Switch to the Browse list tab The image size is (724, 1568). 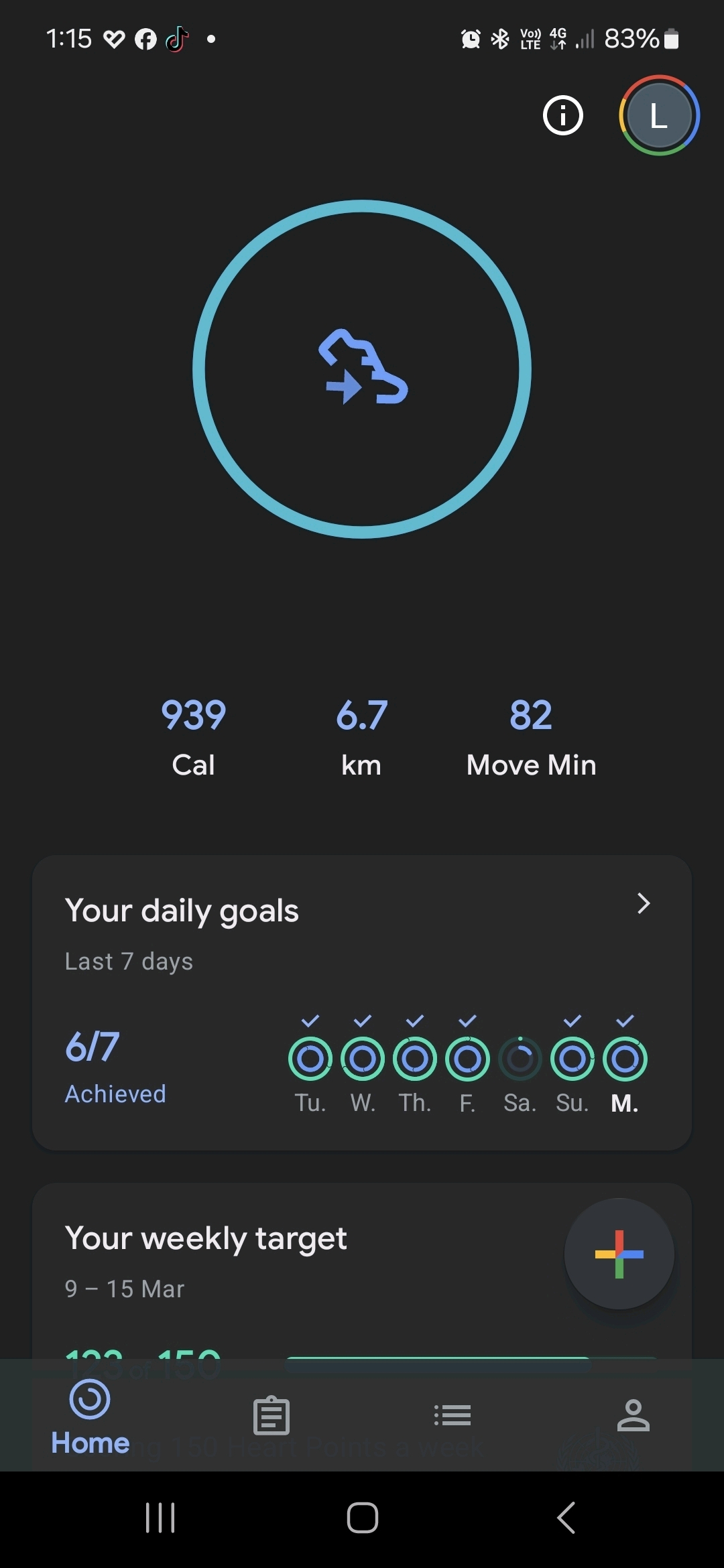point(452,1416)
